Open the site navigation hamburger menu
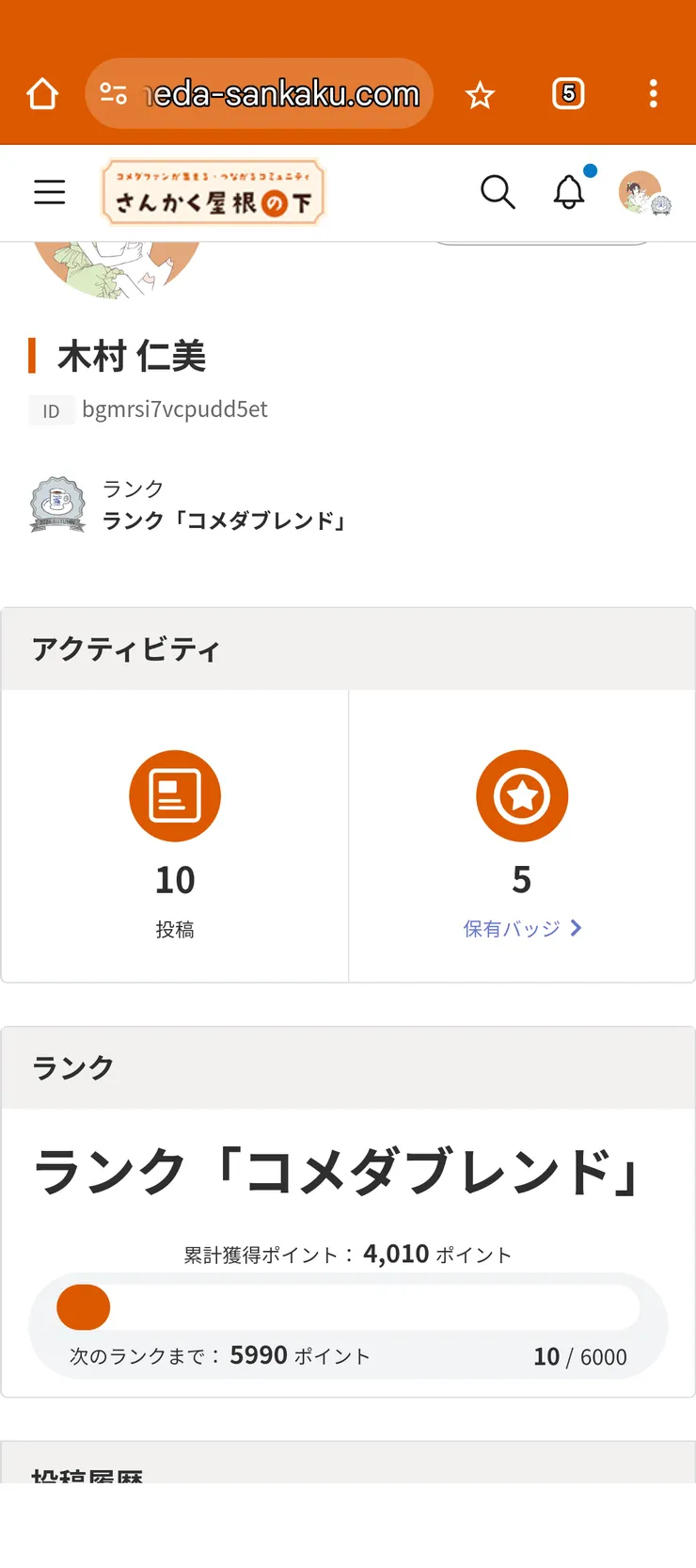 (49, 192)
